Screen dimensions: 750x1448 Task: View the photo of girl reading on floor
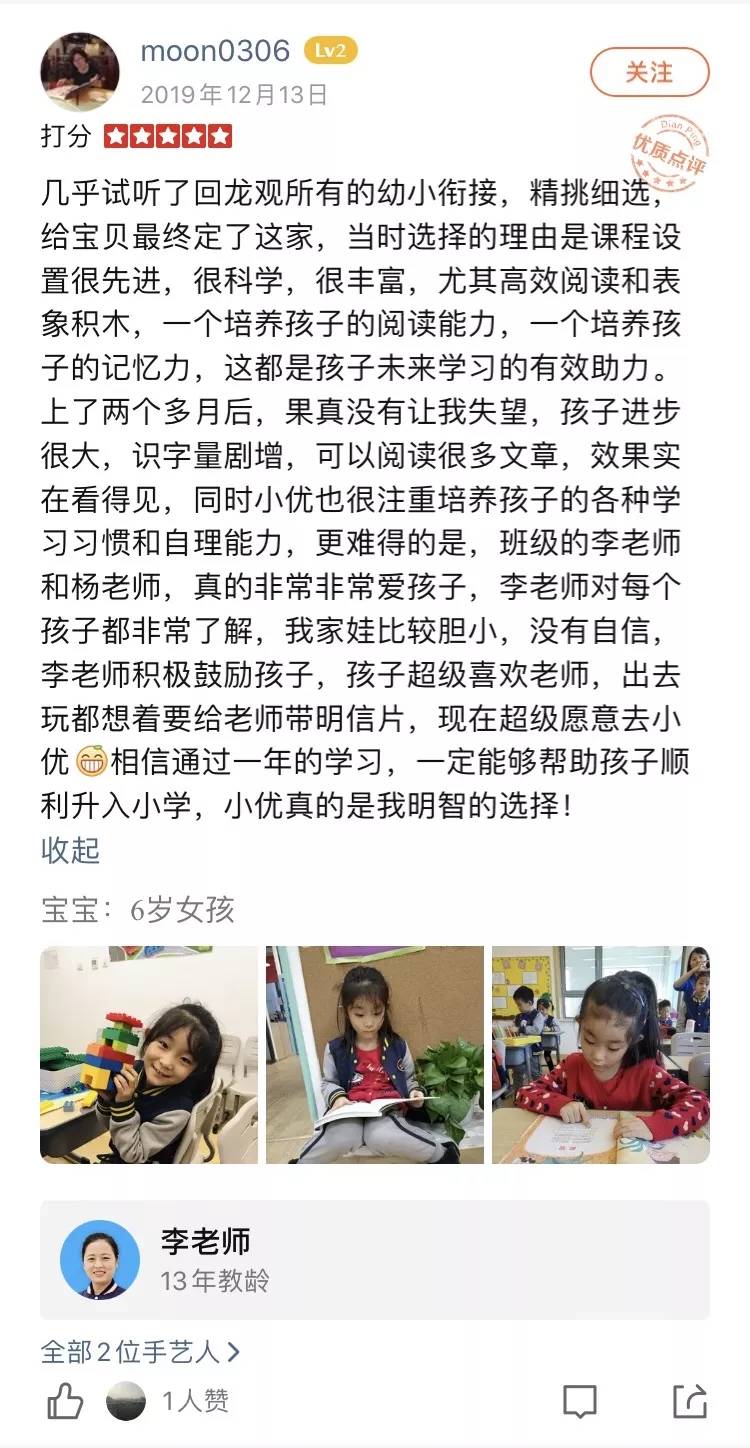(375, 1055)
